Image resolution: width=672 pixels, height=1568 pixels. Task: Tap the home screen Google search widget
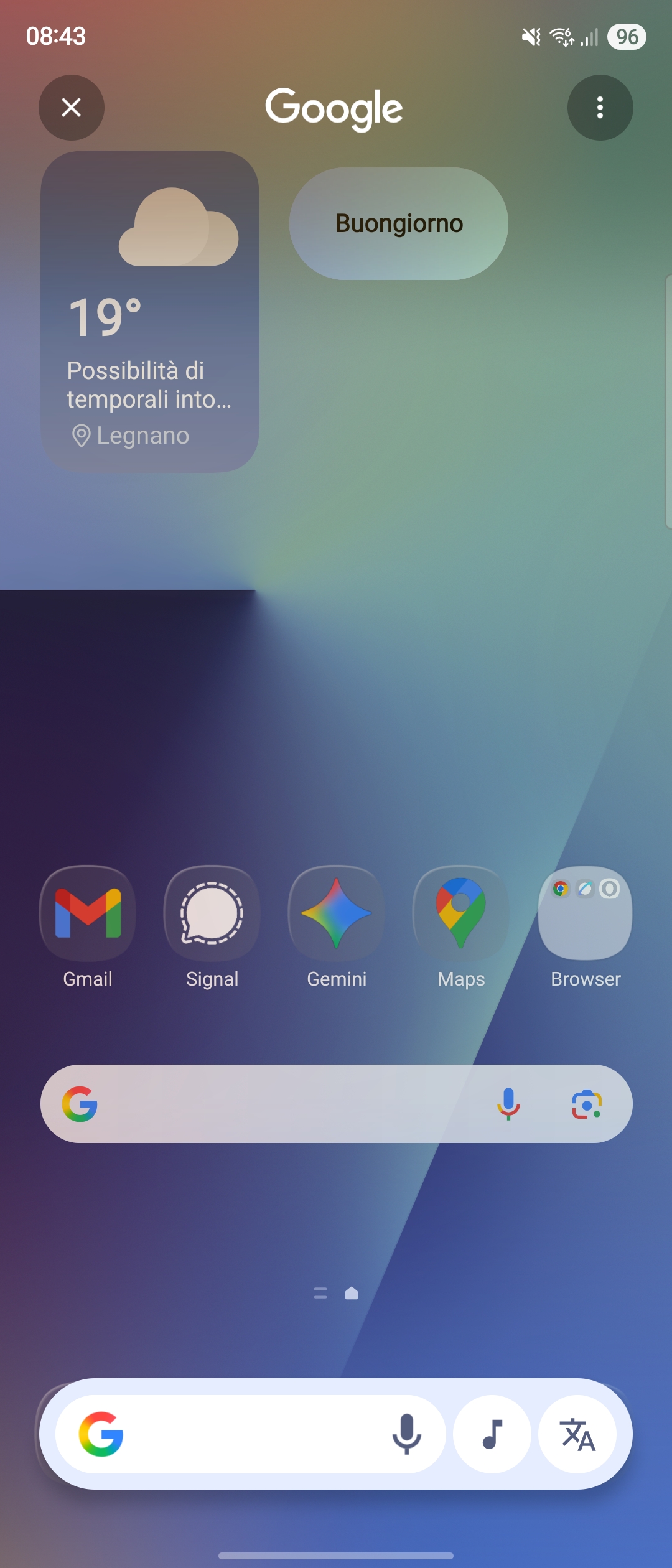(280, 1104)
